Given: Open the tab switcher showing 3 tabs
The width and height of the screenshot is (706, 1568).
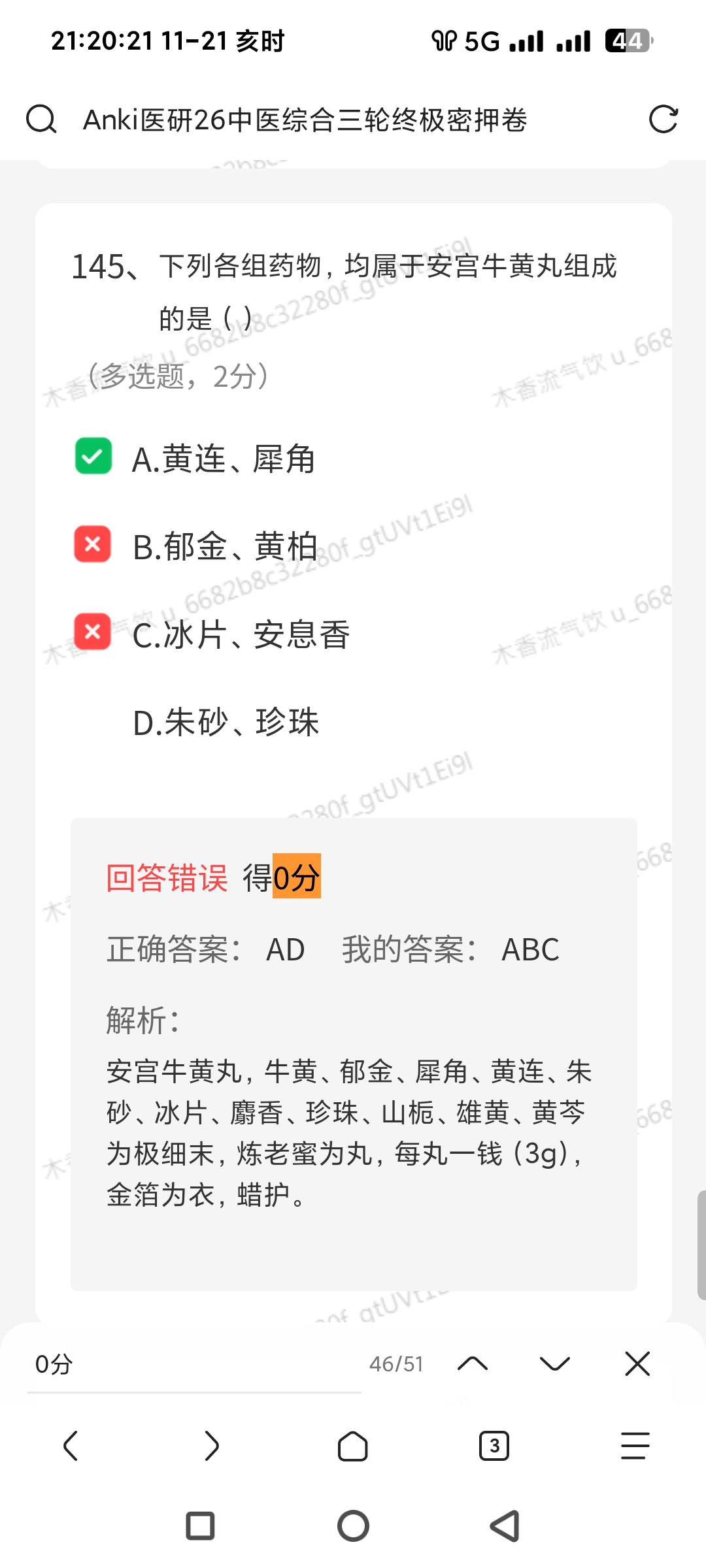Looking at the screenshot, I should click(x=494, y=1445).
